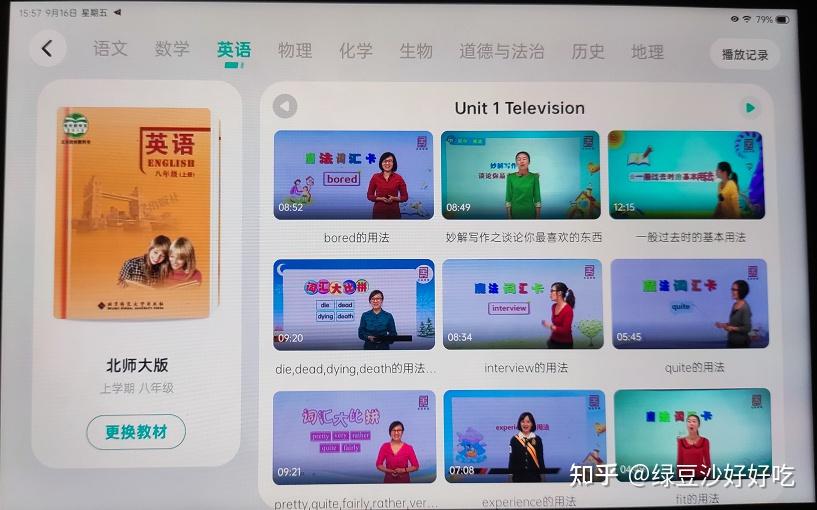
Task: Go back using the arrow button
Action: [47, 48]
